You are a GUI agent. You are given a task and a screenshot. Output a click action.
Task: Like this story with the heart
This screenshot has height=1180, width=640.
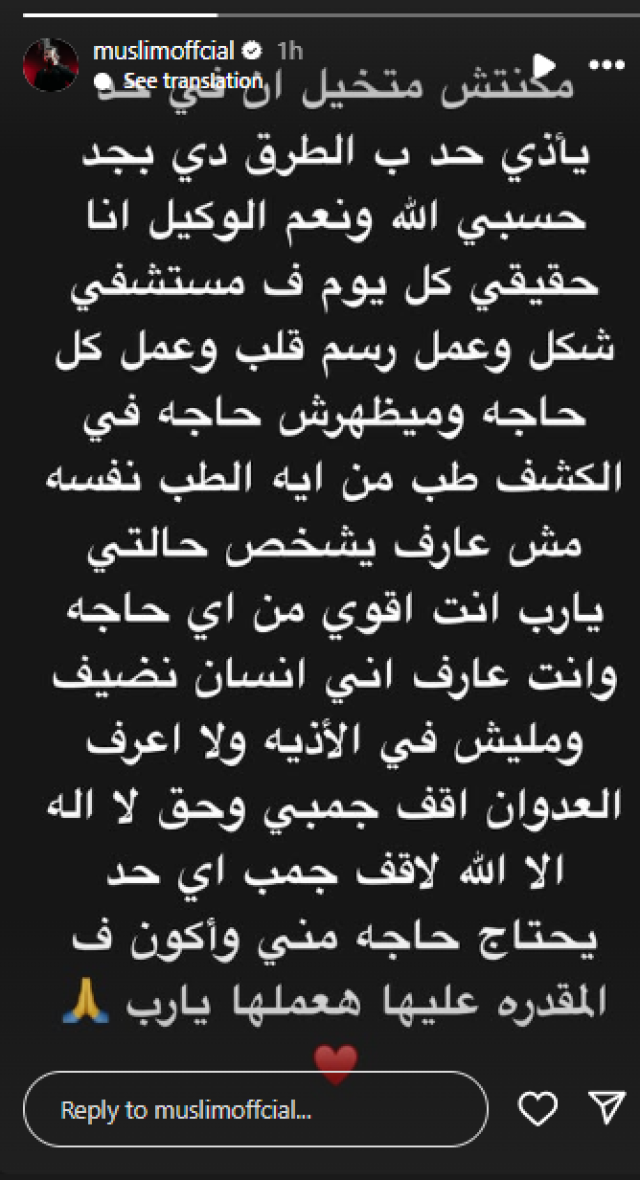coord(538,1109)
